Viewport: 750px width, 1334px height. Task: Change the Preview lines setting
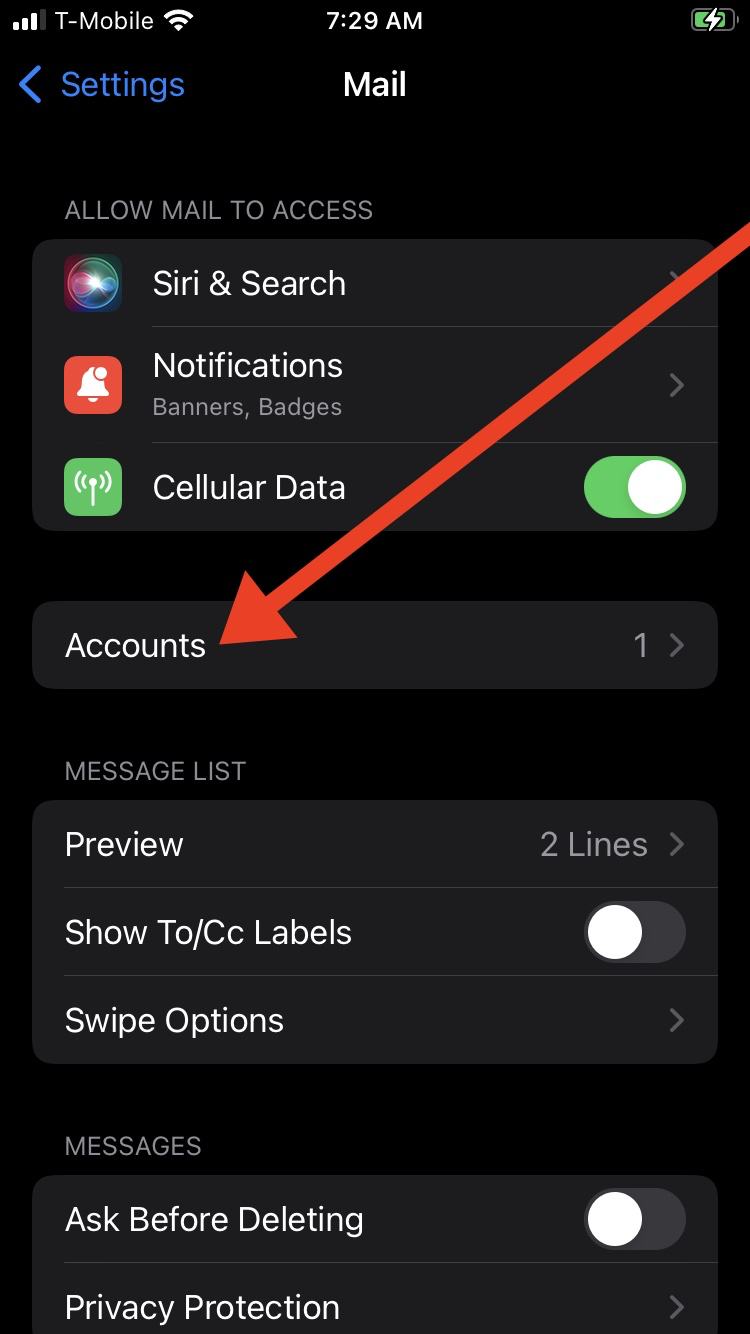[x=375, y=844]
